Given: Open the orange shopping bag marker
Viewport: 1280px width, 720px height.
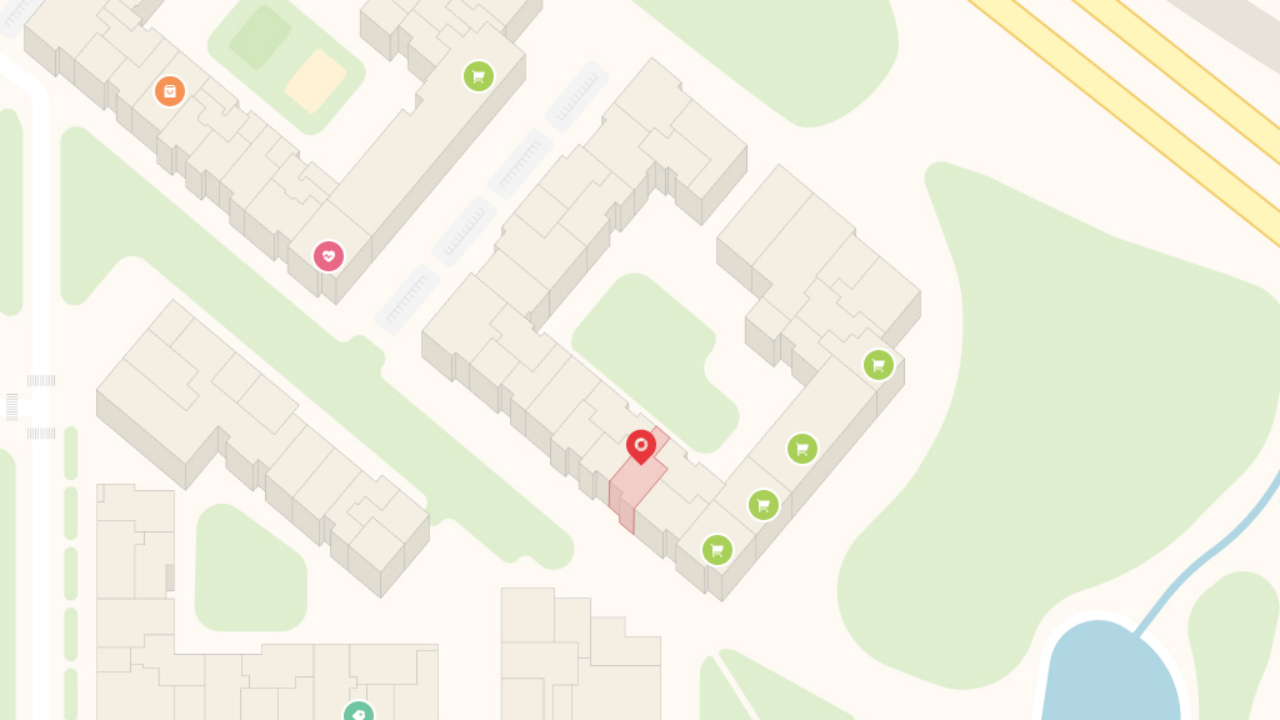Looking at the screenshot, I should click(170, 92).
